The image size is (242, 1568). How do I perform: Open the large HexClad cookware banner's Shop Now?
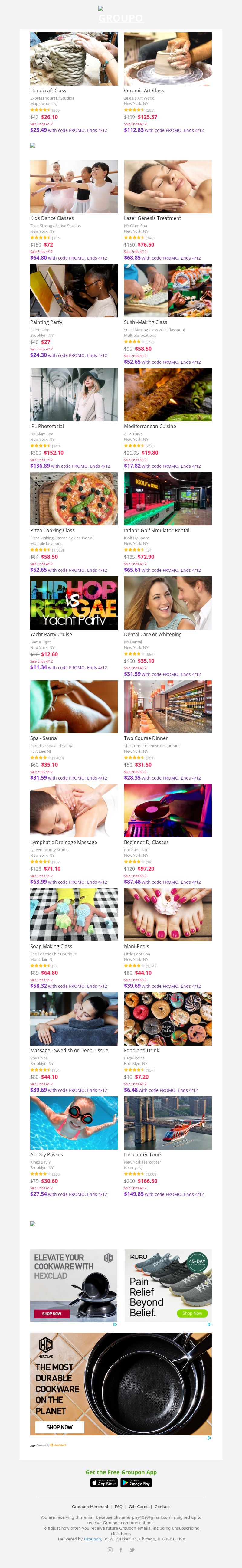pyautogui.click(x=59, y=1427)
